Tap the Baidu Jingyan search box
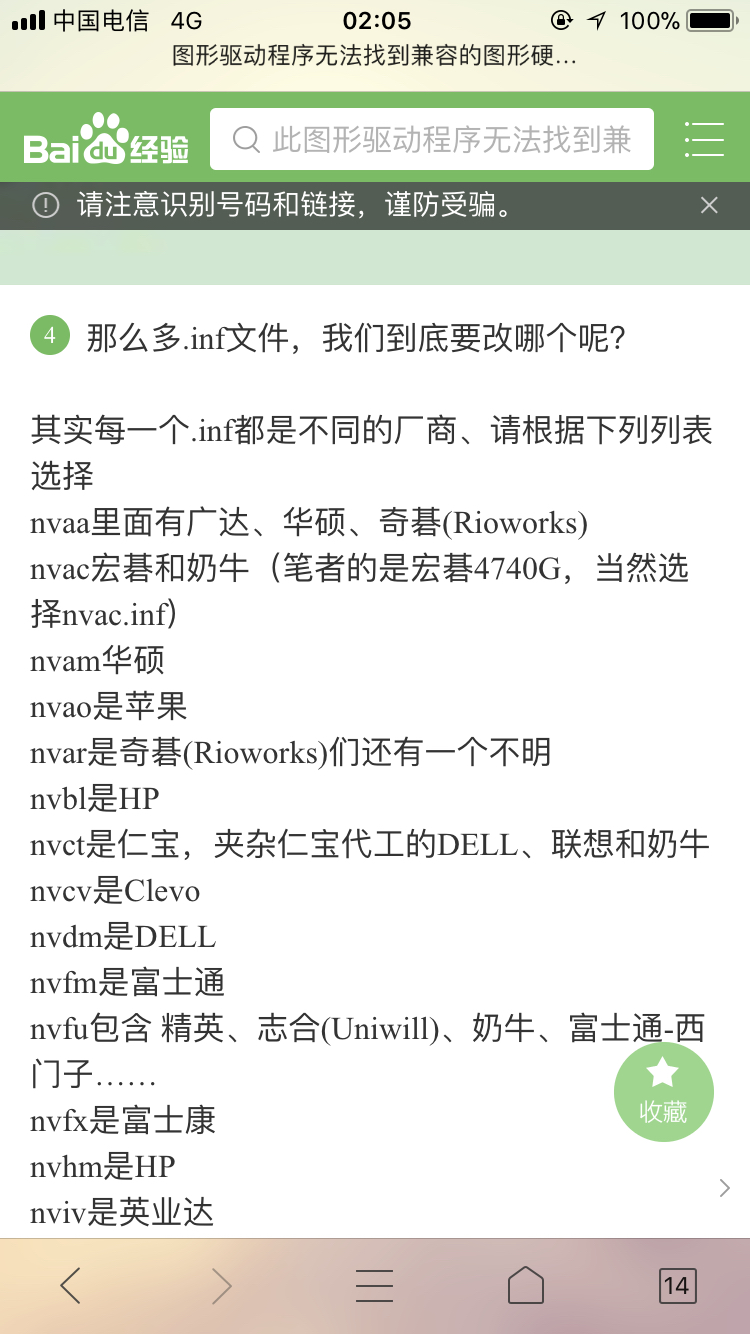The image size is (750, 1334). pos(431,139)
